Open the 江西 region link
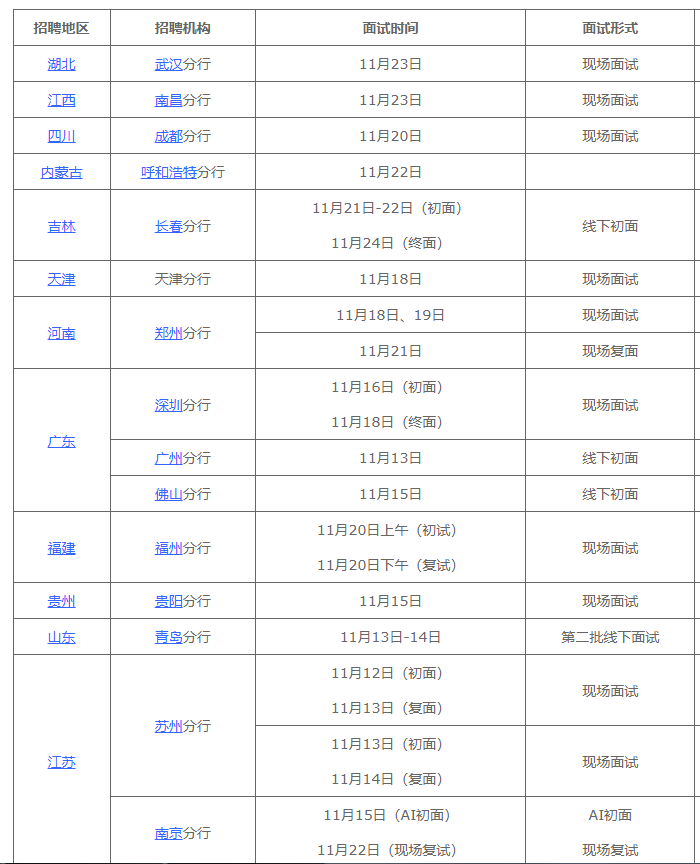Viewport: 700px width, 864px height. 61,100
